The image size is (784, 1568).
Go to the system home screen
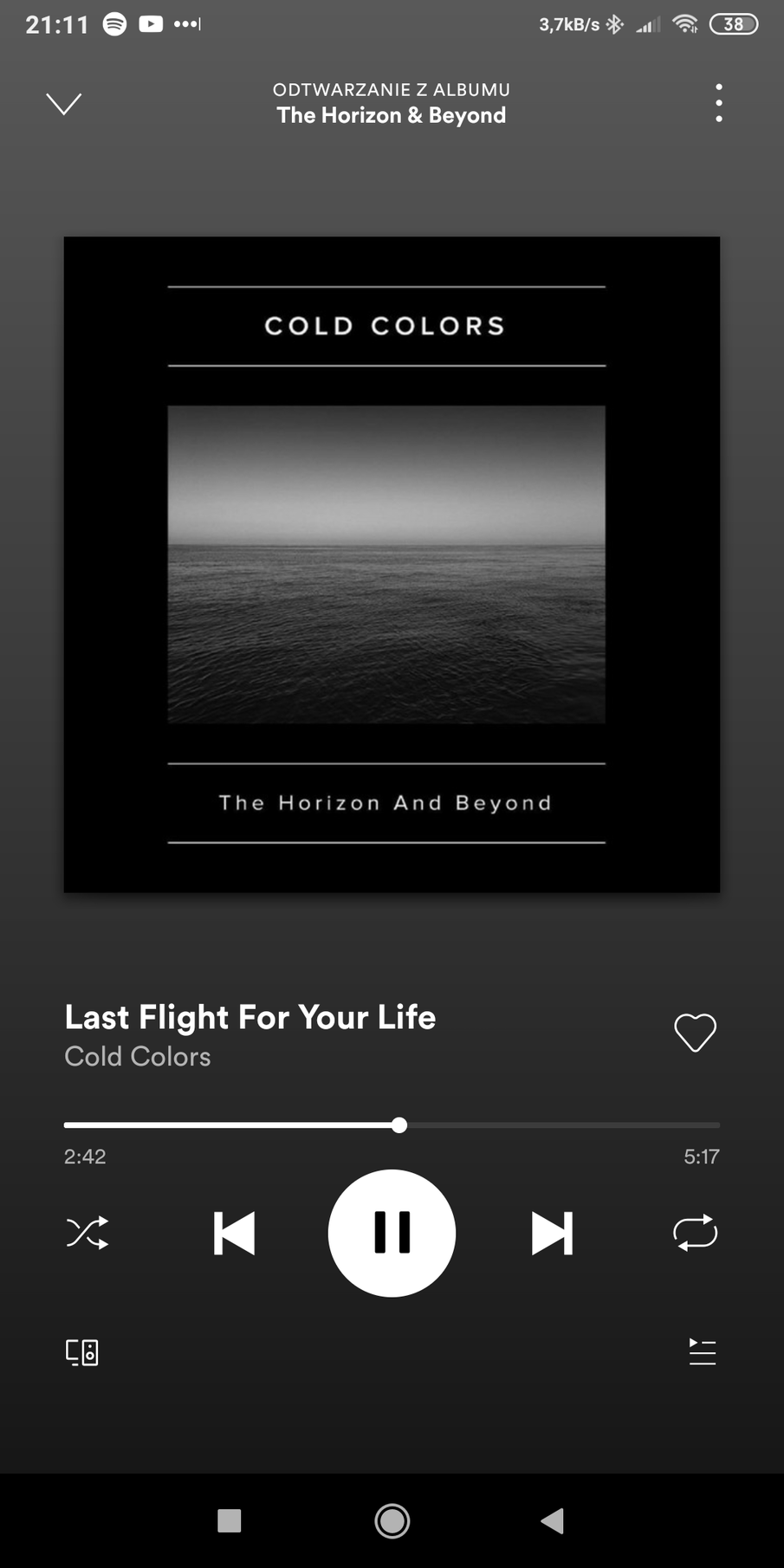(392, 1520)
